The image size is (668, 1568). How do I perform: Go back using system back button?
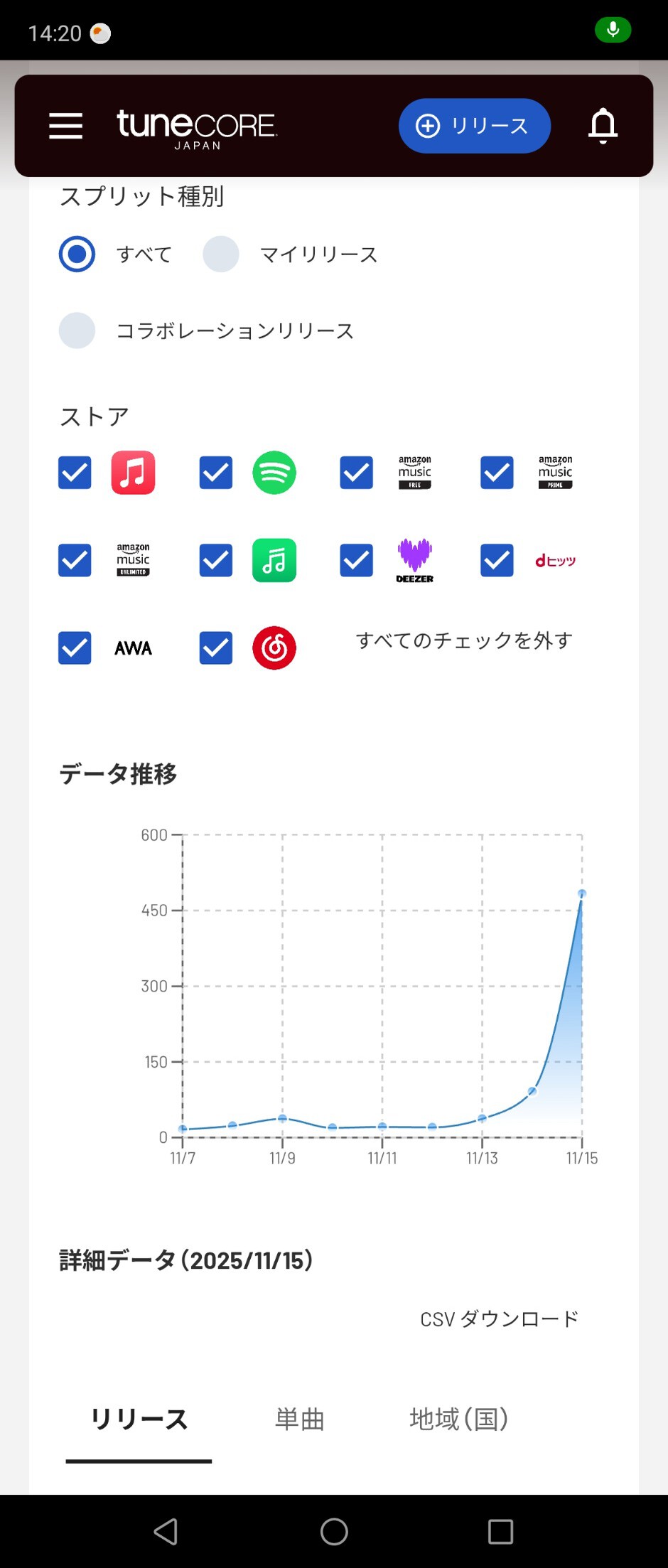[x=166, y=1531]
